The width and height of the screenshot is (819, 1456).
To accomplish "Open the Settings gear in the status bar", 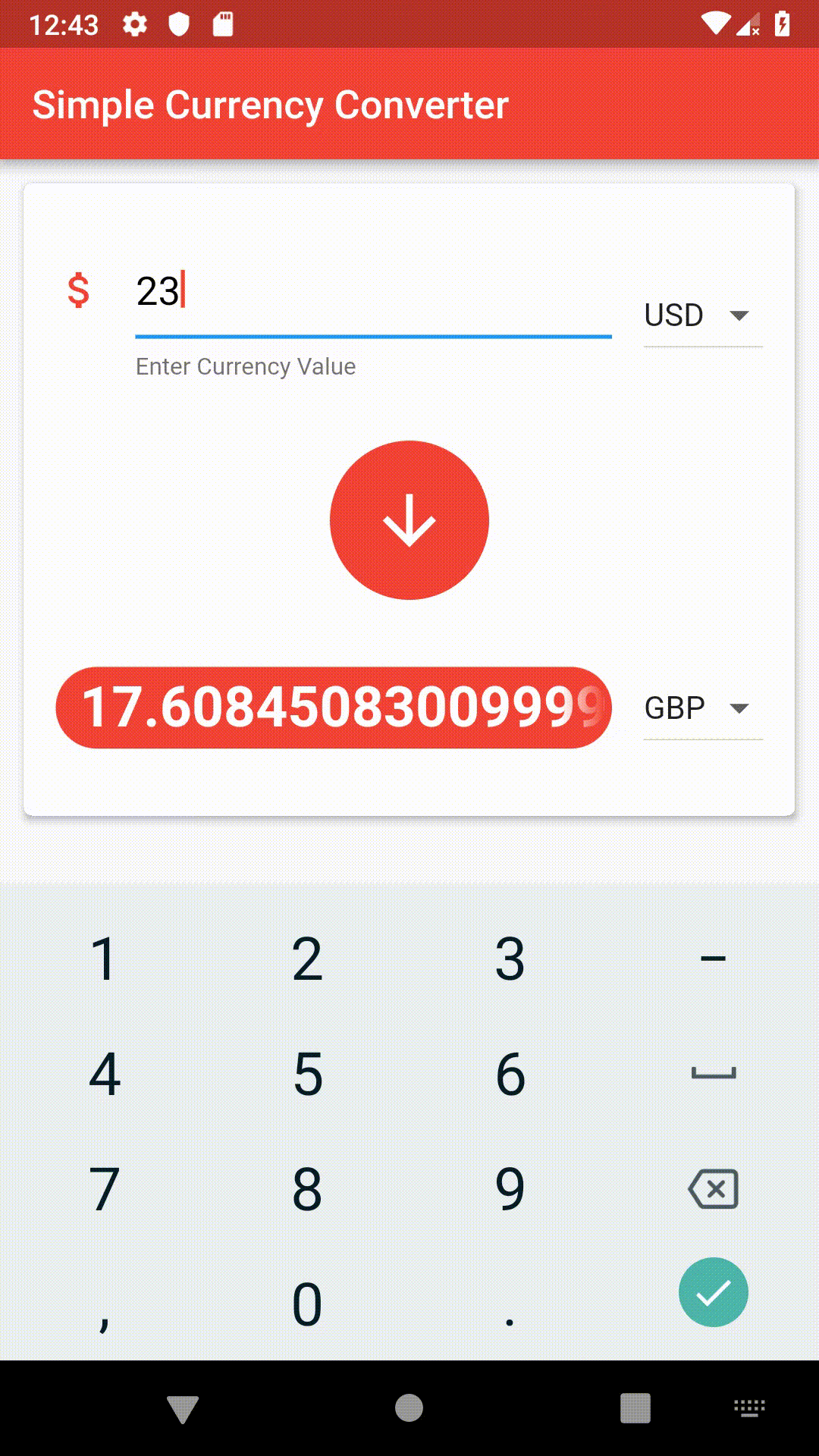I will tap(133, 24).
